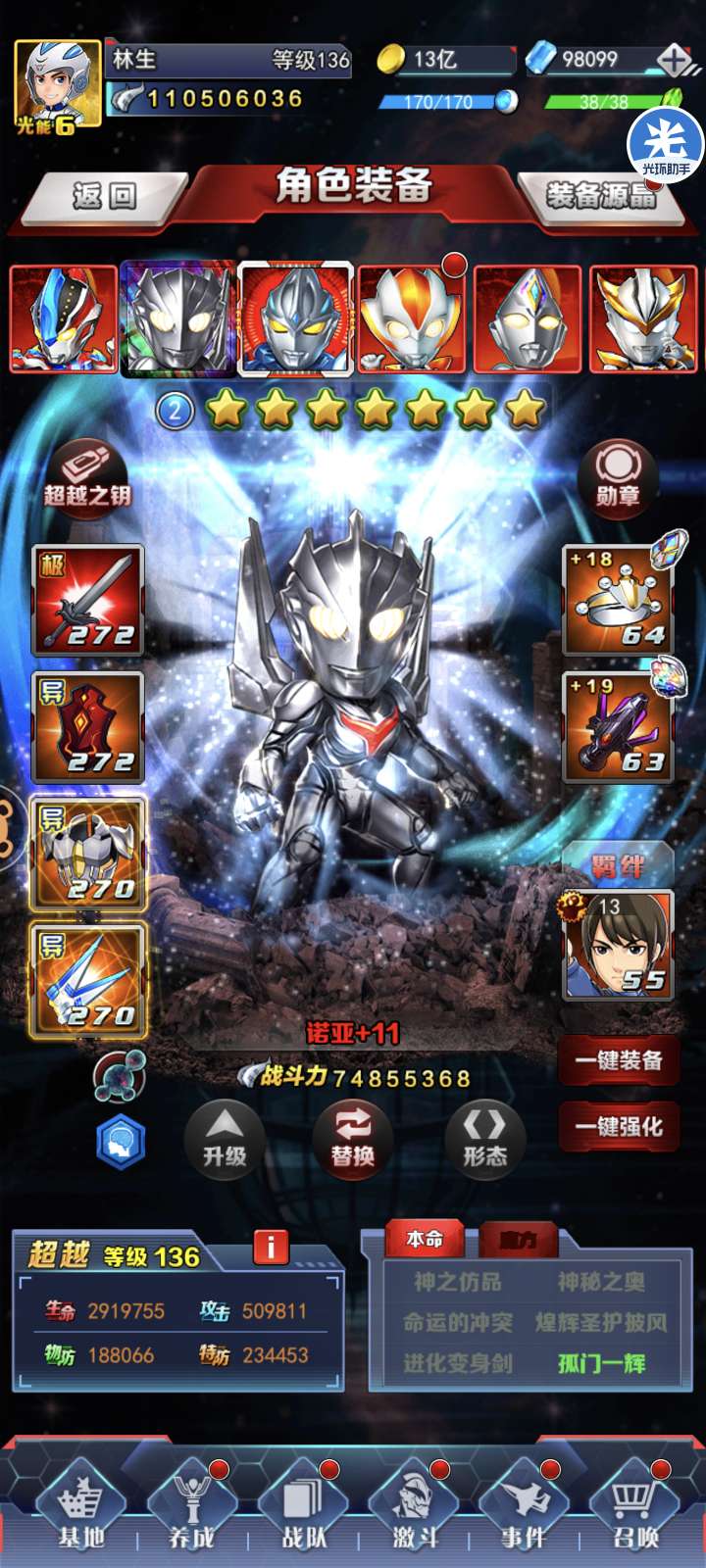Tap the 返回 back button
Screen dimensions: 706x1568
pyautogui.click(x=104, y=196)
